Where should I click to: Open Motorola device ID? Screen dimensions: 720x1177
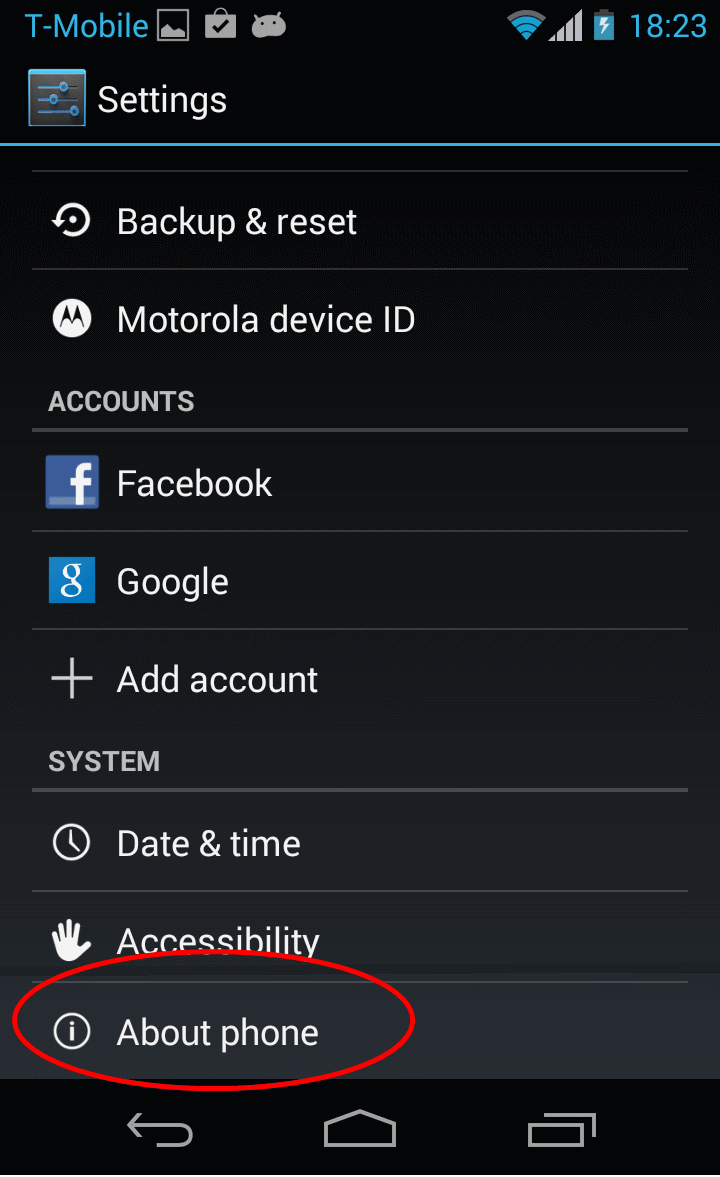pos(265,320)
